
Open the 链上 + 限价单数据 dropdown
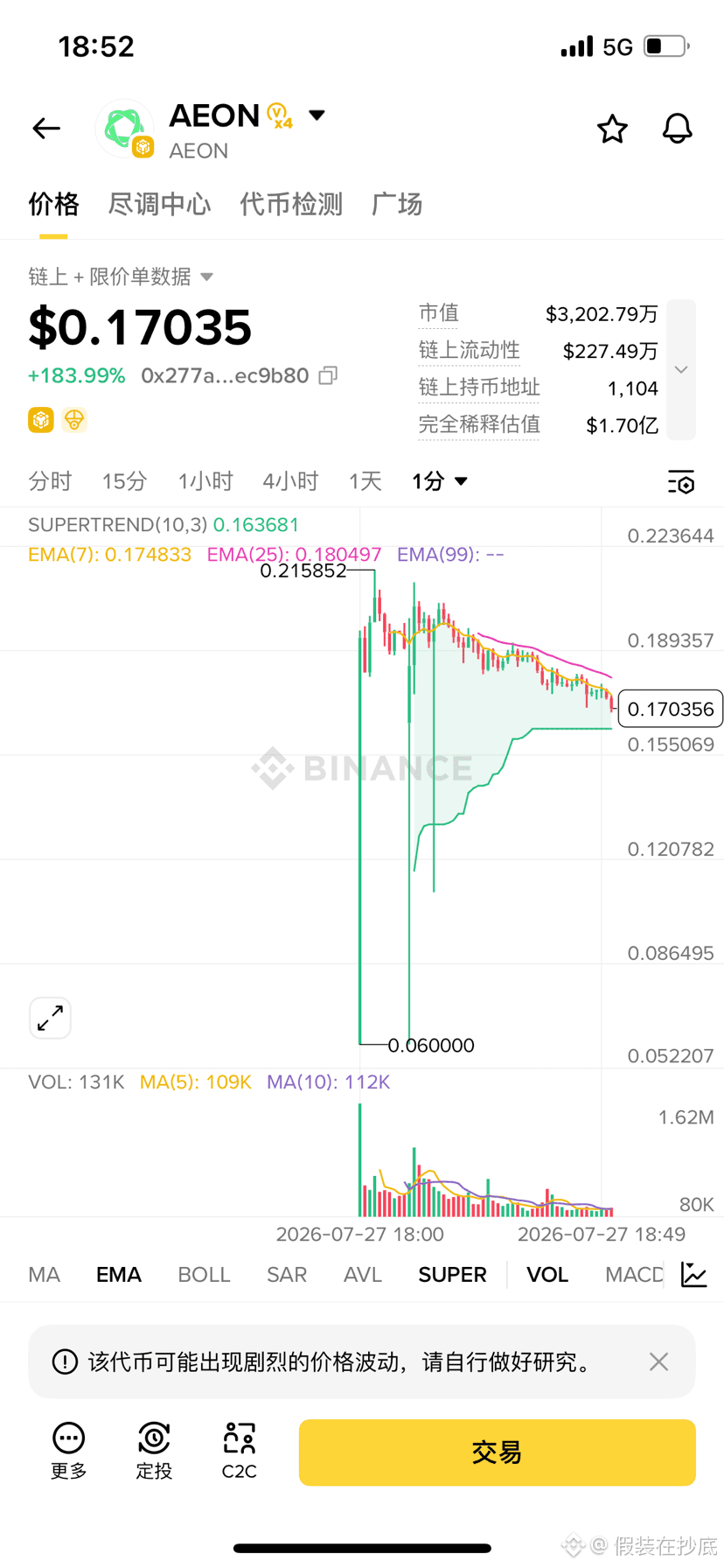pyautogui.click(x=121, y=276)
